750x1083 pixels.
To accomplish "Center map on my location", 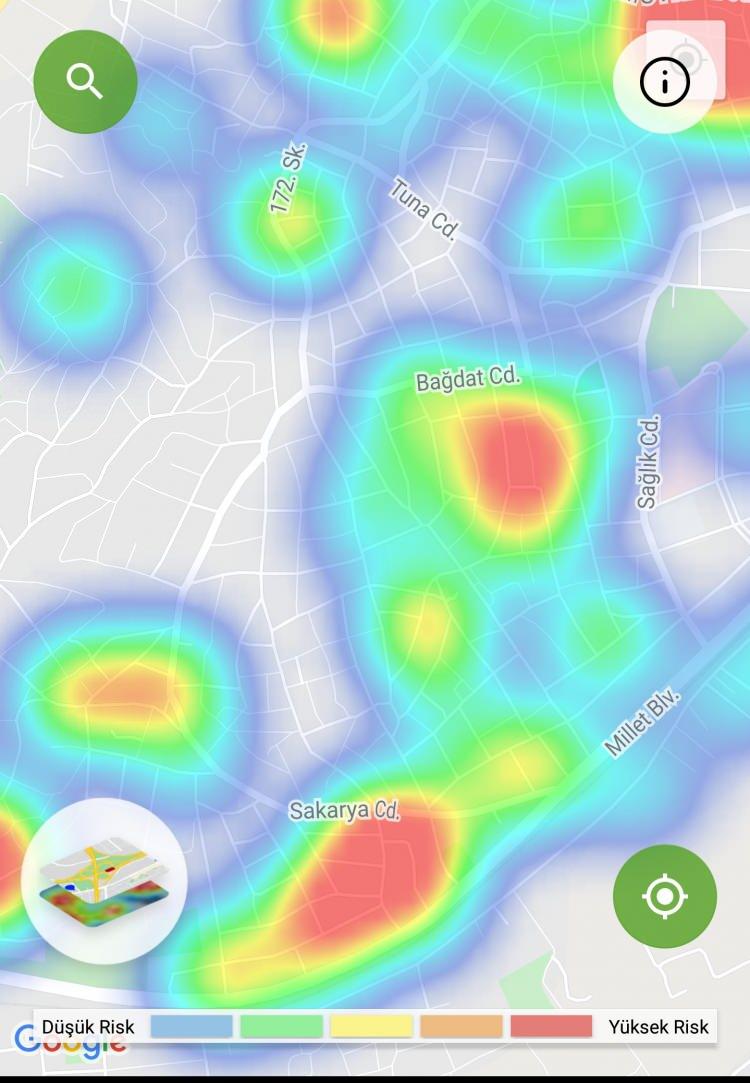I will 664,896.
